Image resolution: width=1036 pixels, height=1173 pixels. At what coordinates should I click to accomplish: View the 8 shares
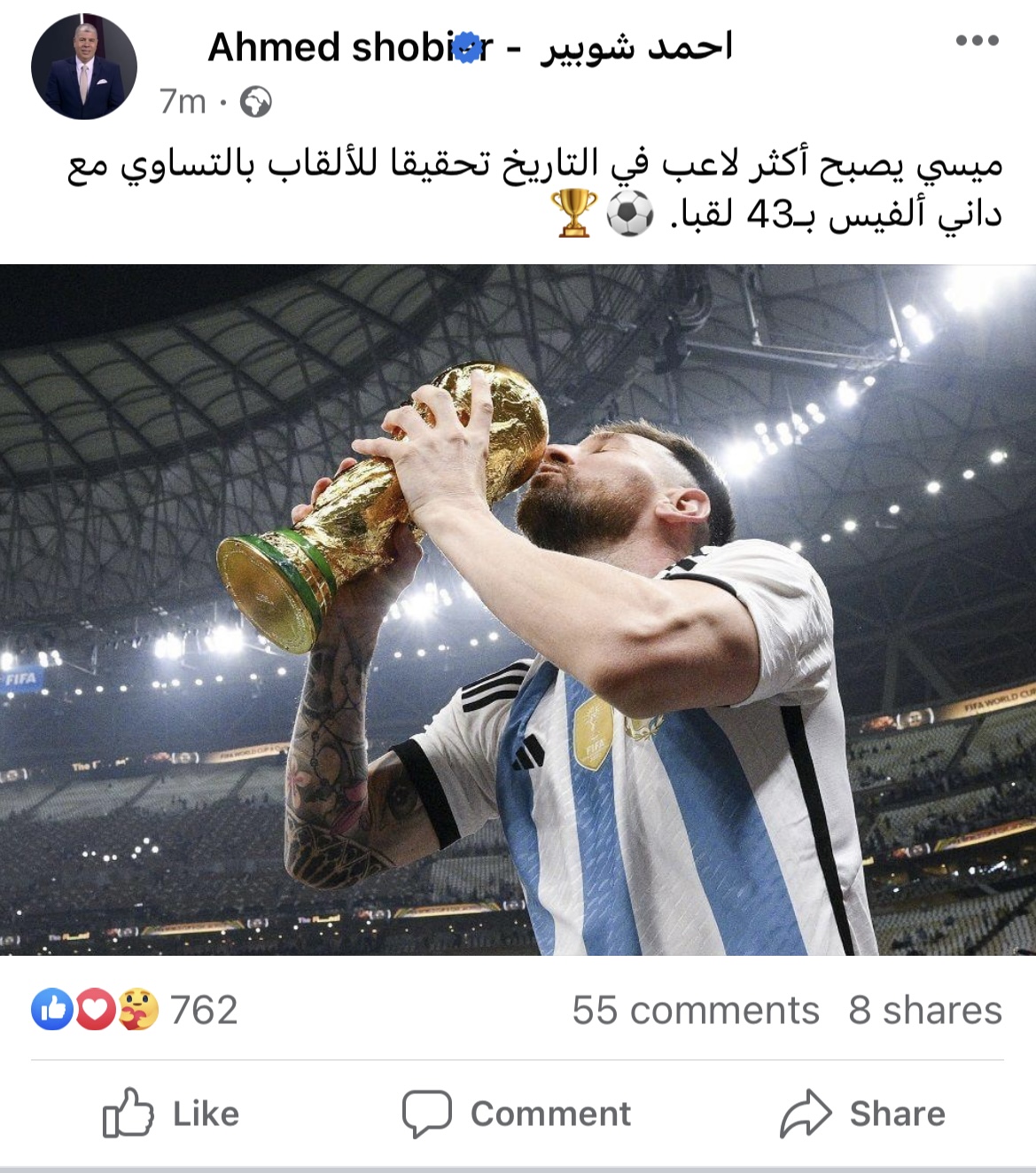coord(924,1010)
